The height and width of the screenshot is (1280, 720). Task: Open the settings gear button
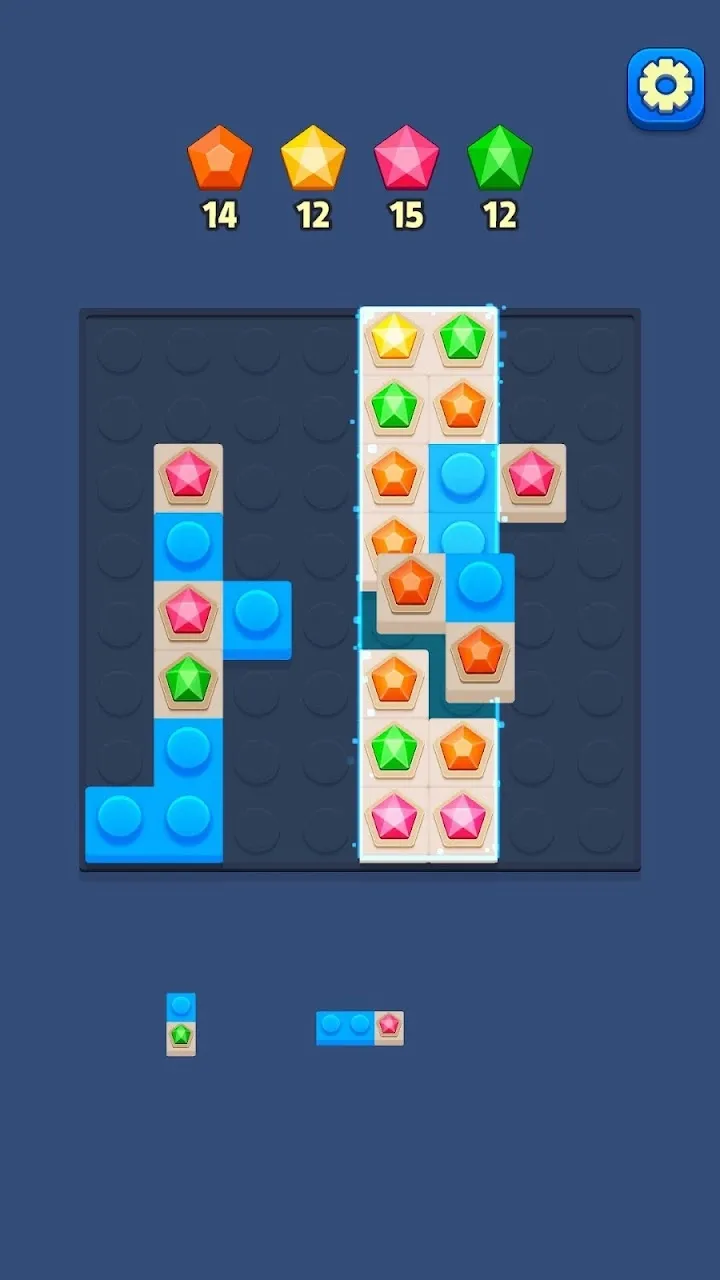(x=665, y=87)
